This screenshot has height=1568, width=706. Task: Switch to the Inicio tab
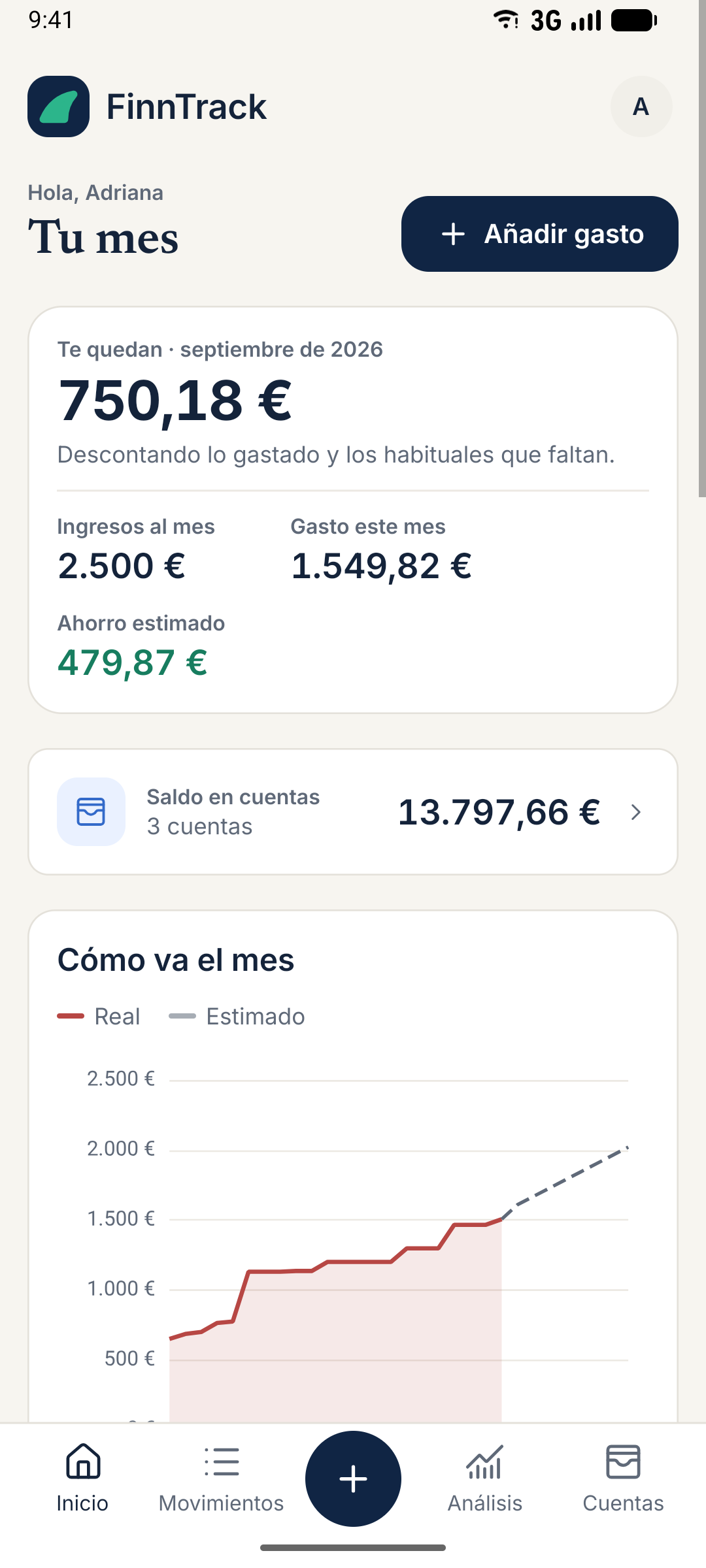coord(82,1479)
